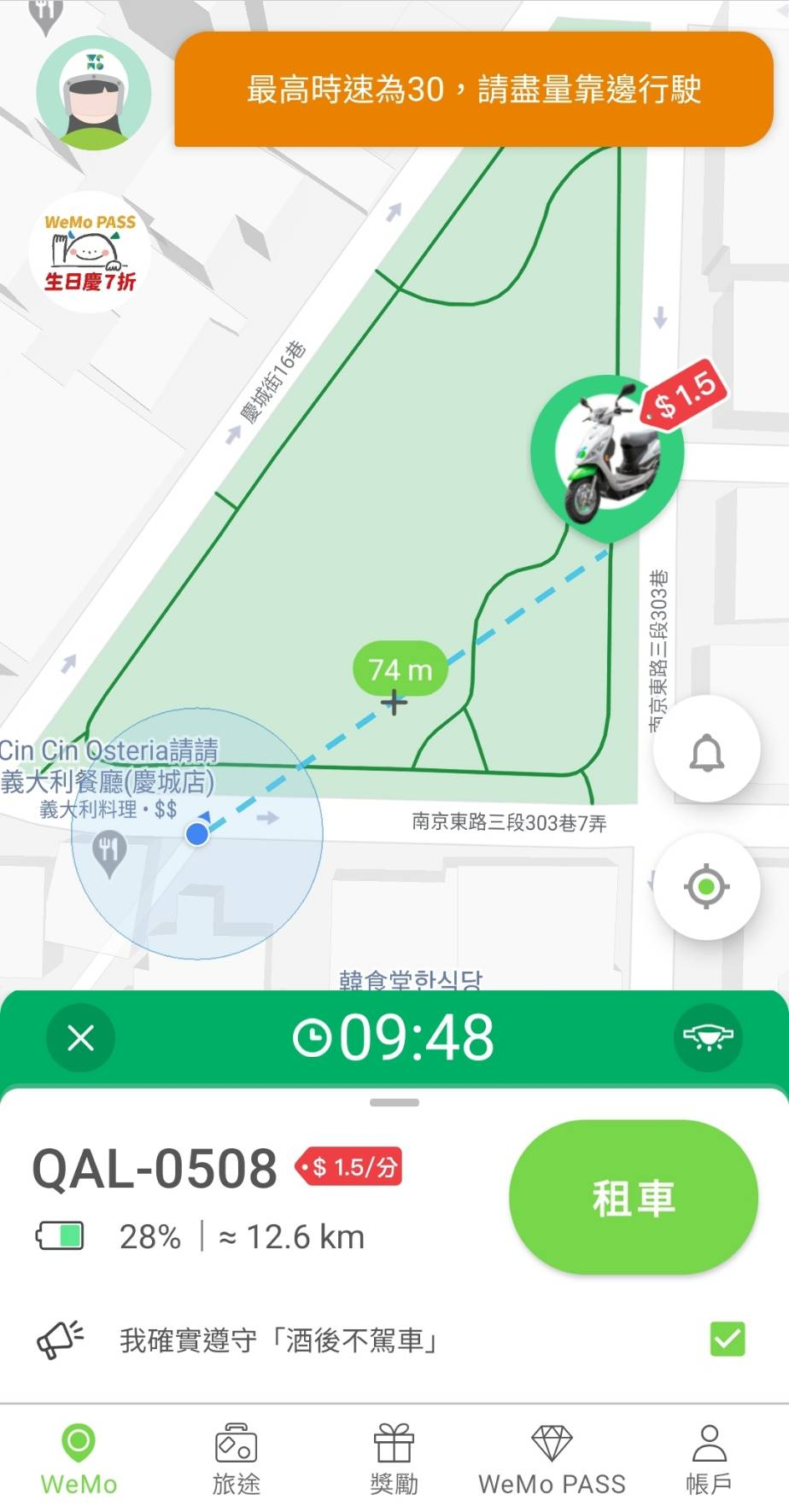Open the WeMo PASS birthday promo badge
The height and width of the screenshot is (1512, 789).
(90, 252)
